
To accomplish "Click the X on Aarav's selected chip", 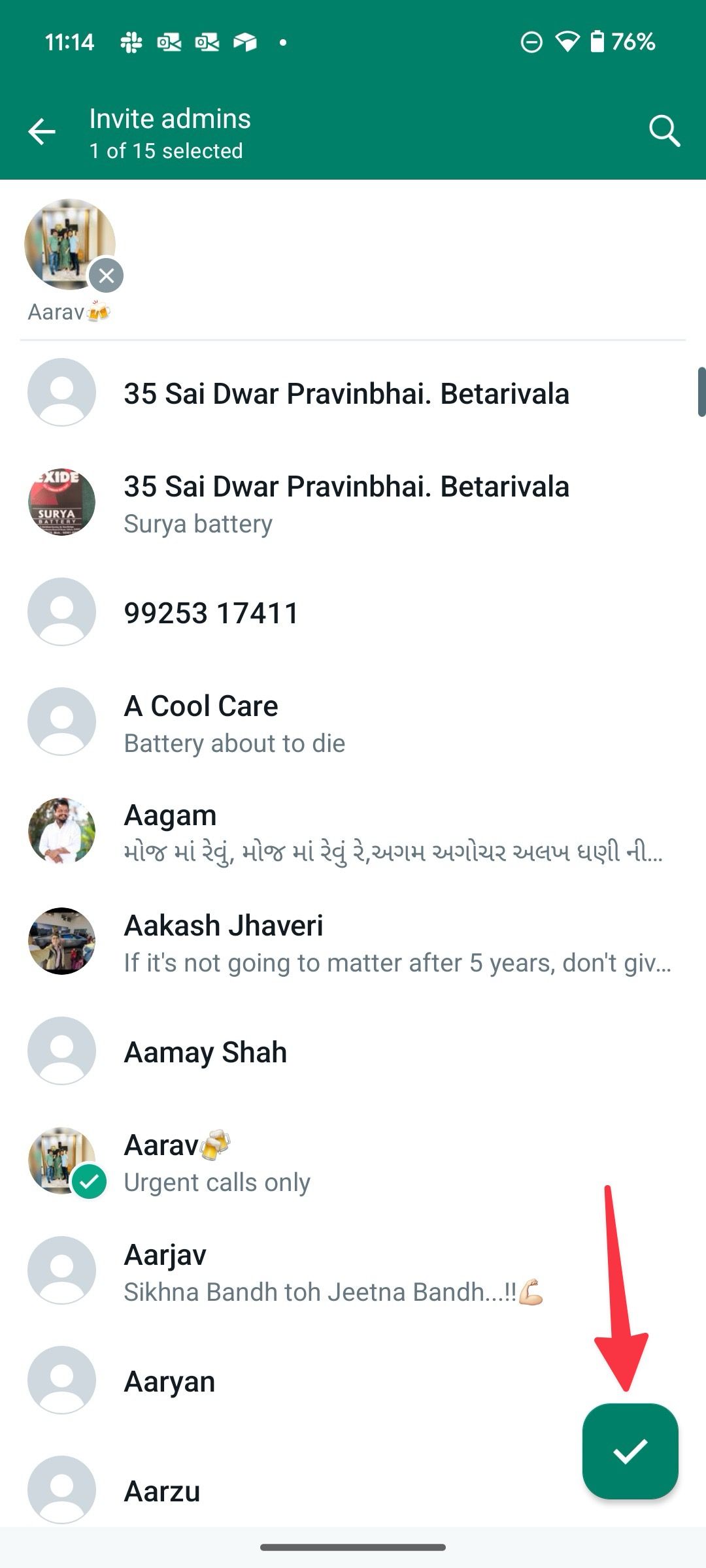I will (x=107, y=275).
